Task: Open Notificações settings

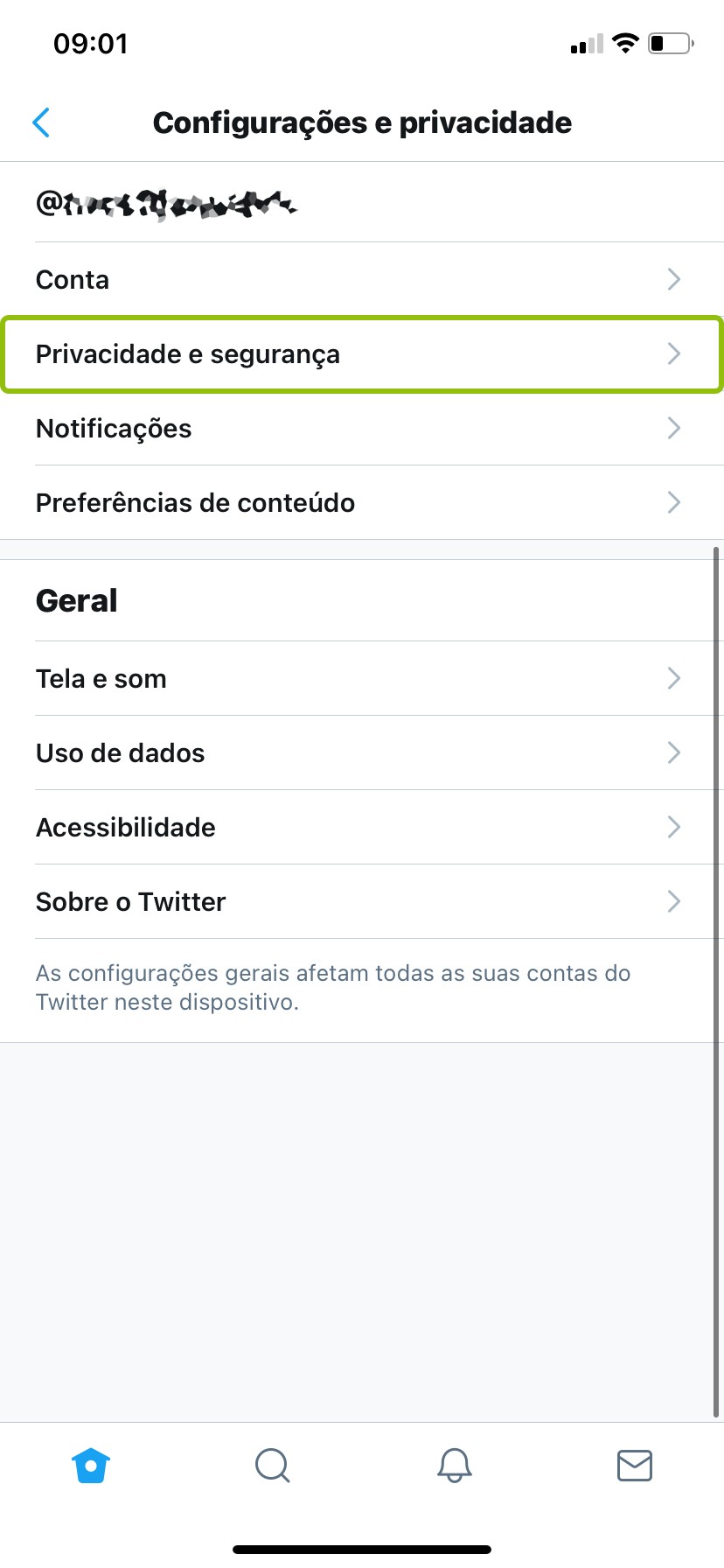Action: 362,429
